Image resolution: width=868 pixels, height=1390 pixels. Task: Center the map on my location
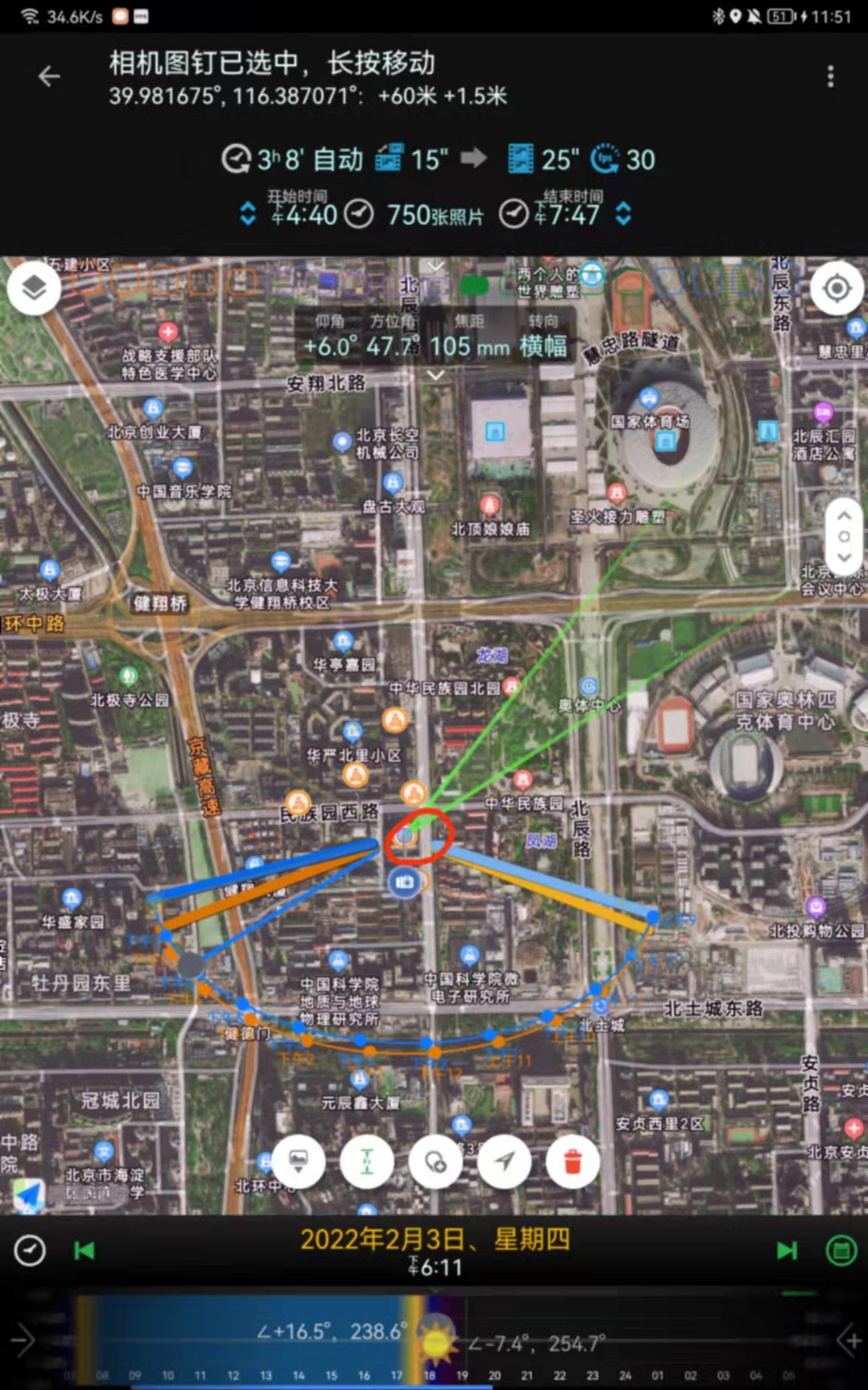tap(837, 288)
